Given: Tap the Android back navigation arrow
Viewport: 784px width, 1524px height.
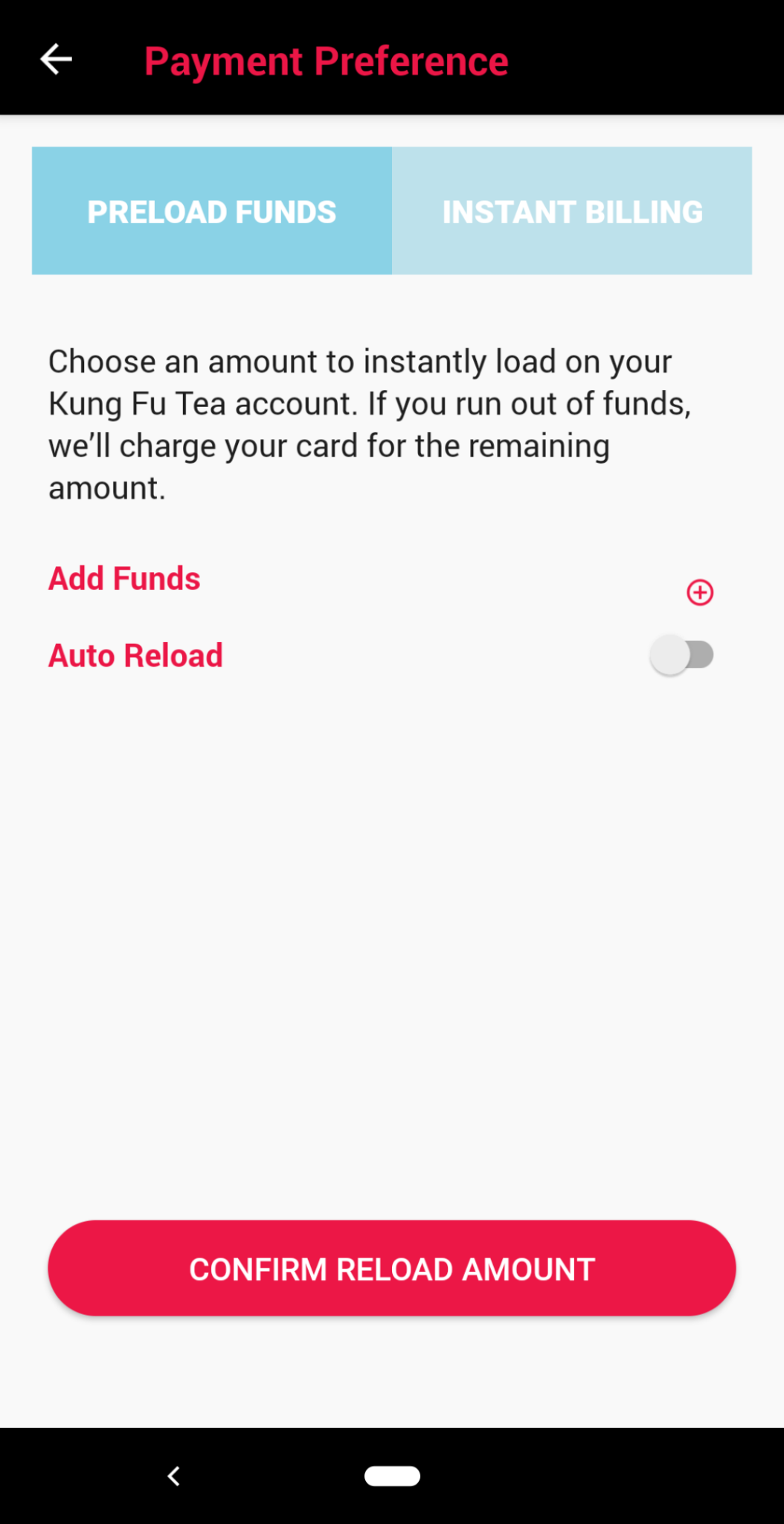Looking at the screenshot, I should click(x=173, y=1476).
